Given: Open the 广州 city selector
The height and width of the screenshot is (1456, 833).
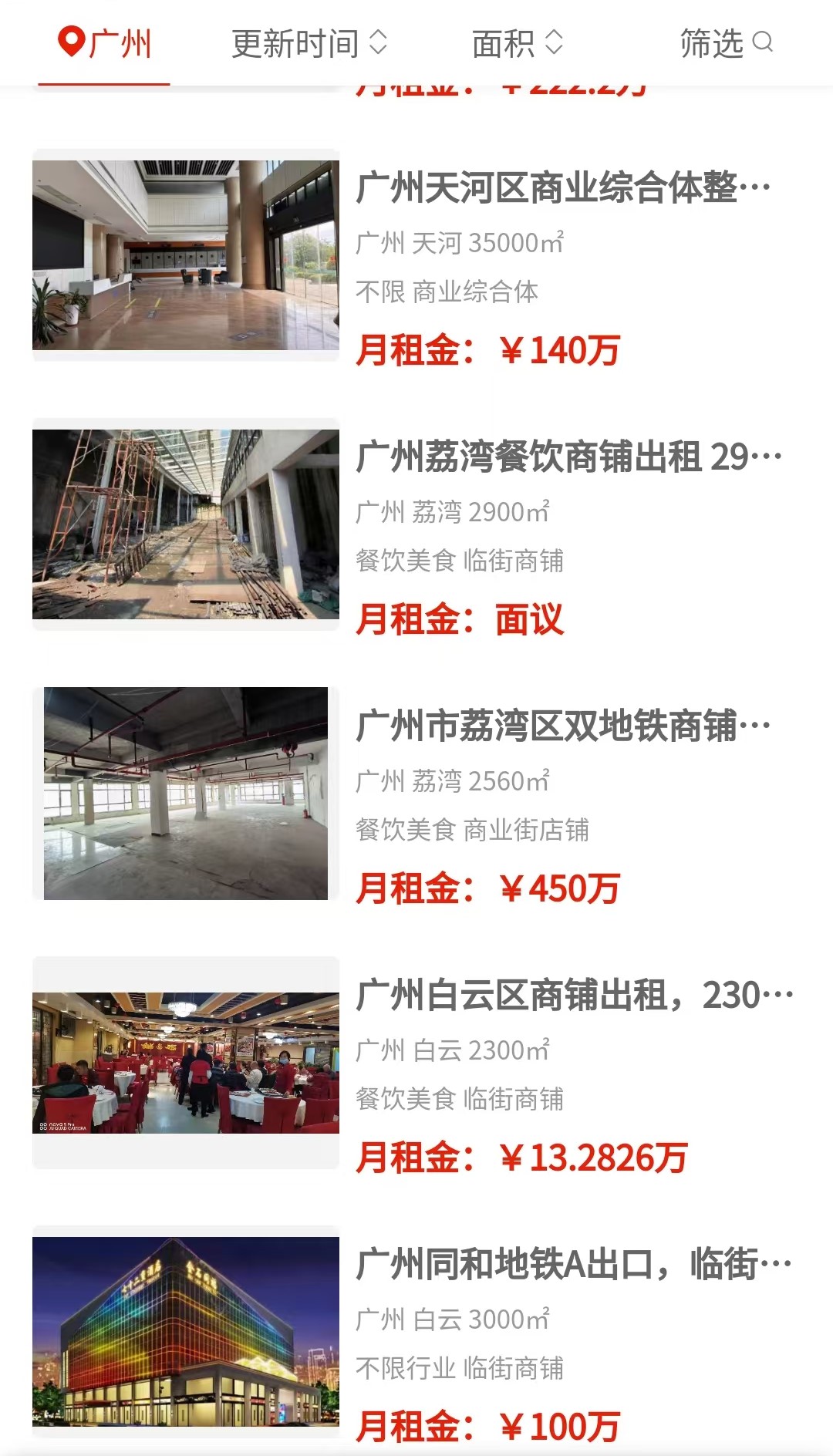Looking at the screenshot, I should [x=105, y=43].
